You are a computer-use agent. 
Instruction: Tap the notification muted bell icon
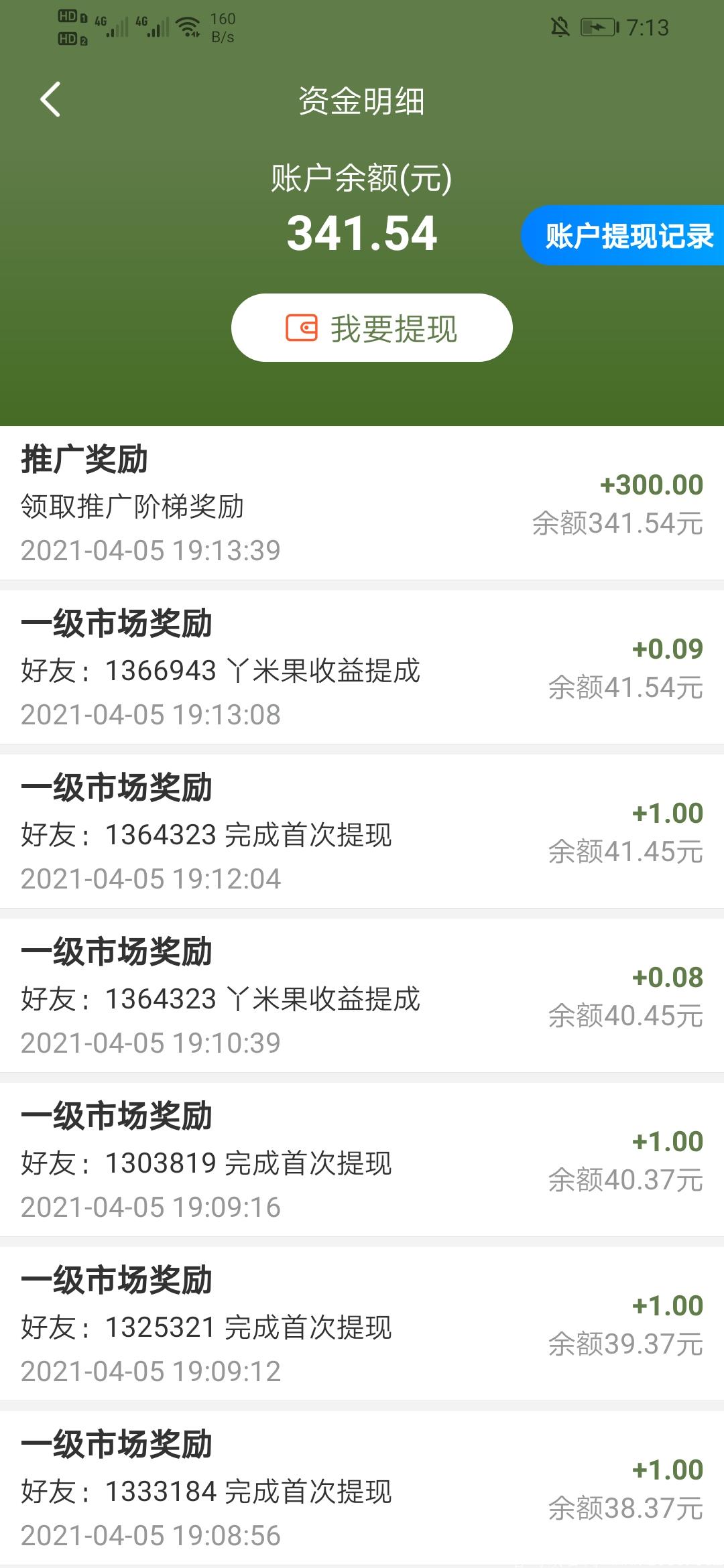click(560, 27)
